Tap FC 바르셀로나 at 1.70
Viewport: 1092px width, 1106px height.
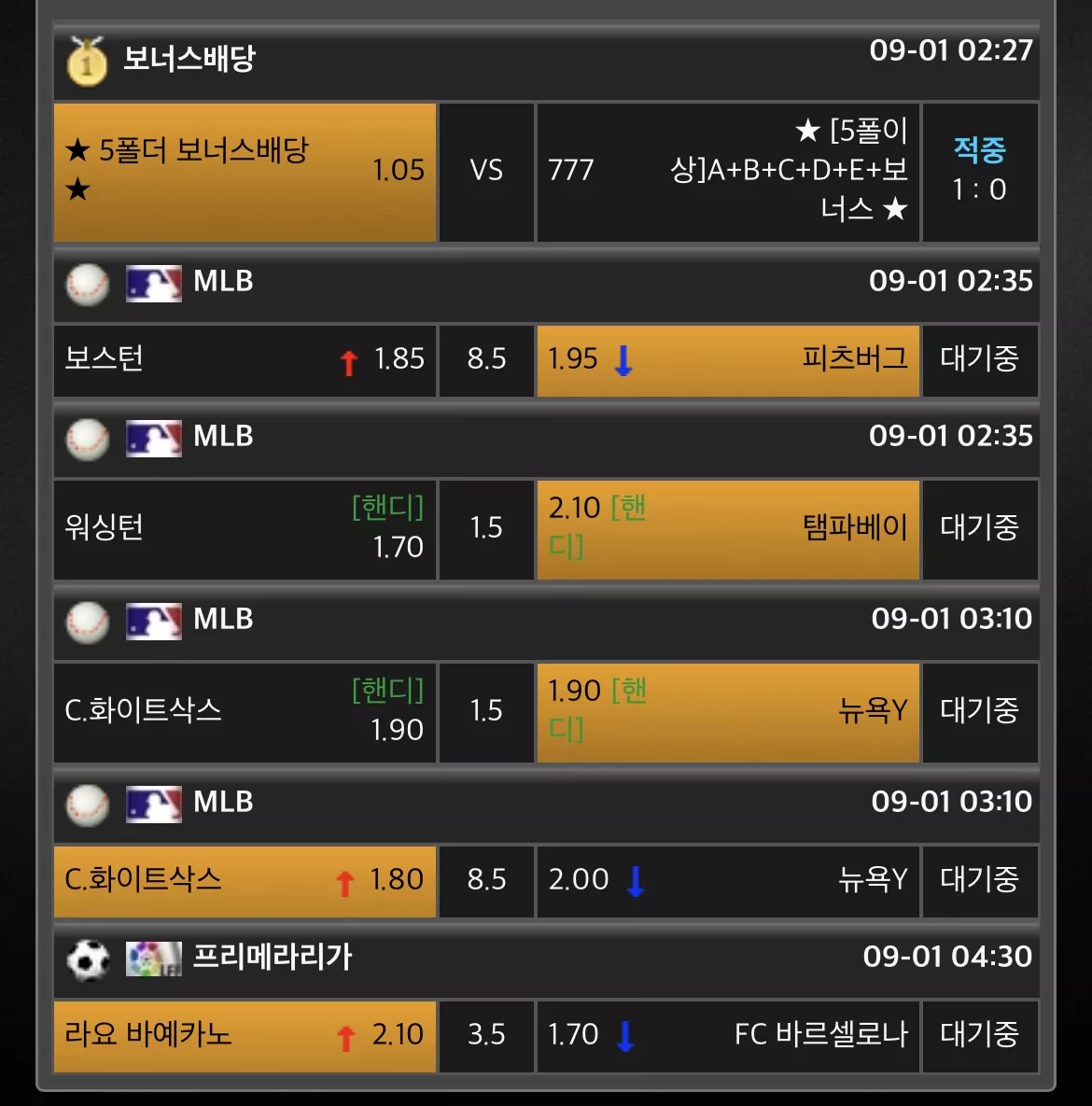728,1036
